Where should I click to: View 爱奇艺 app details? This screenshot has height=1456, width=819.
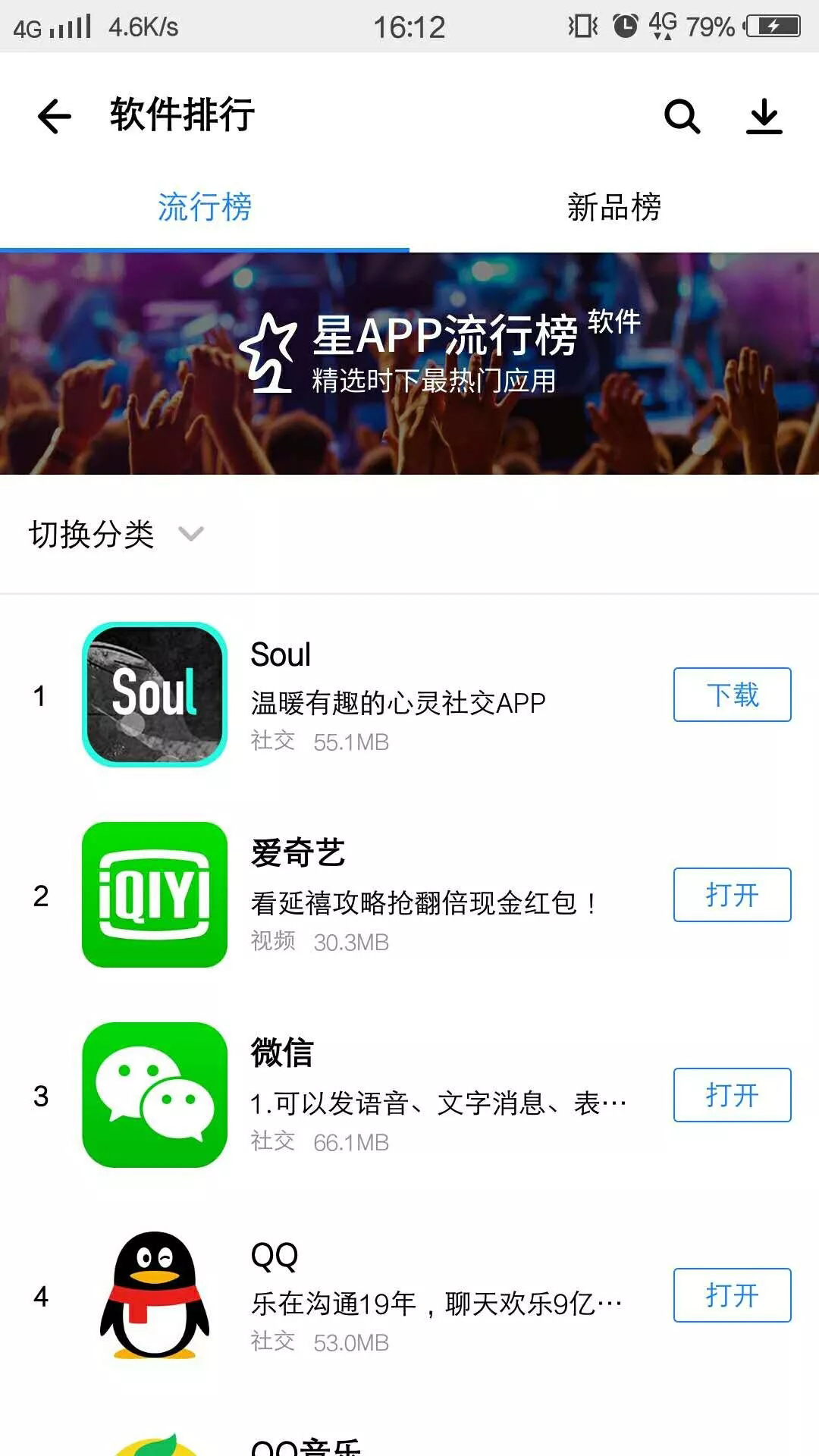point(394,895)
